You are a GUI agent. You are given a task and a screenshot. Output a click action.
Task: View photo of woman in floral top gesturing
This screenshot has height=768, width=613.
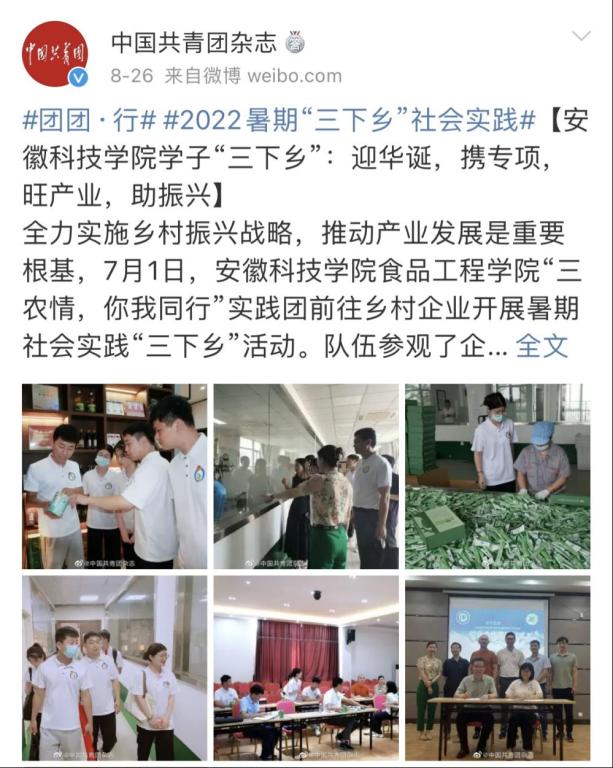306,476
